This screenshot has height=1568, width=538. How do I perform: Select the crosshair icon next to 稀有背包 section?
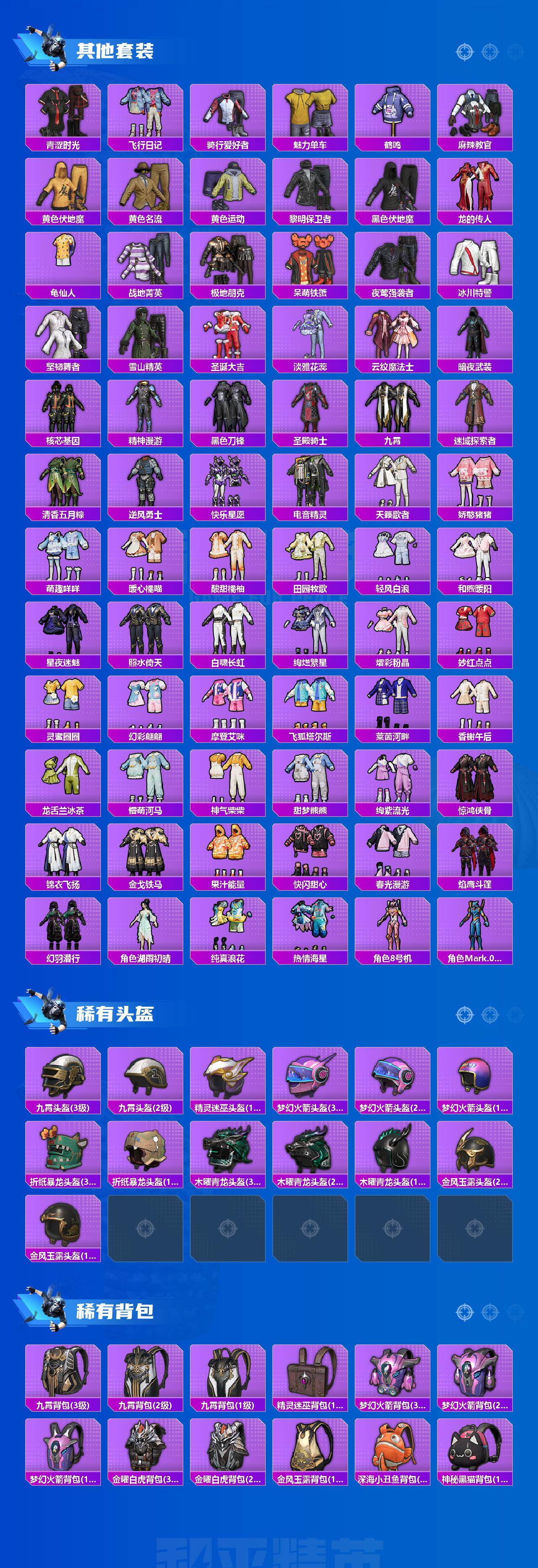464,1313
